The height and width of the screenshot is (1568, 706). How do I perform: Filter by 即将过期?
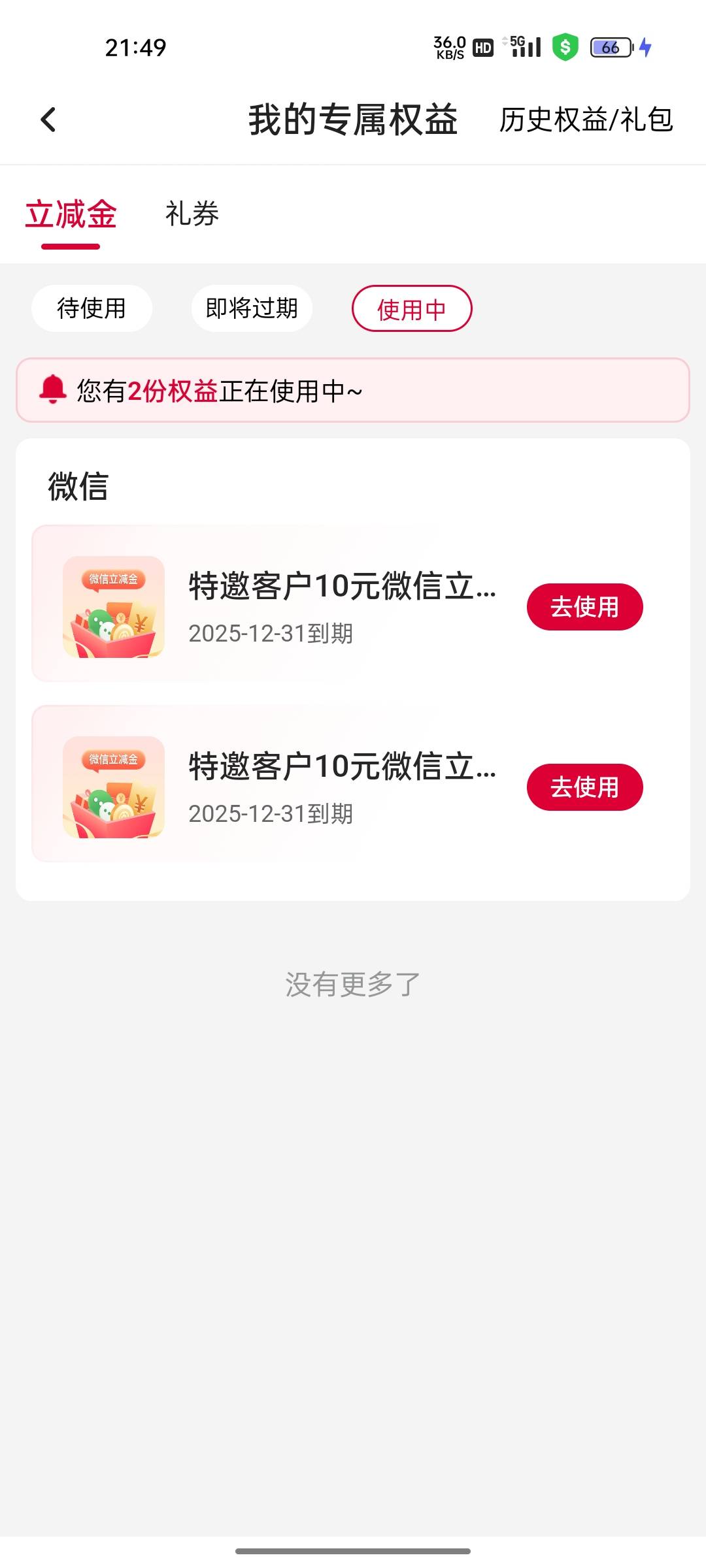[252, 308]
